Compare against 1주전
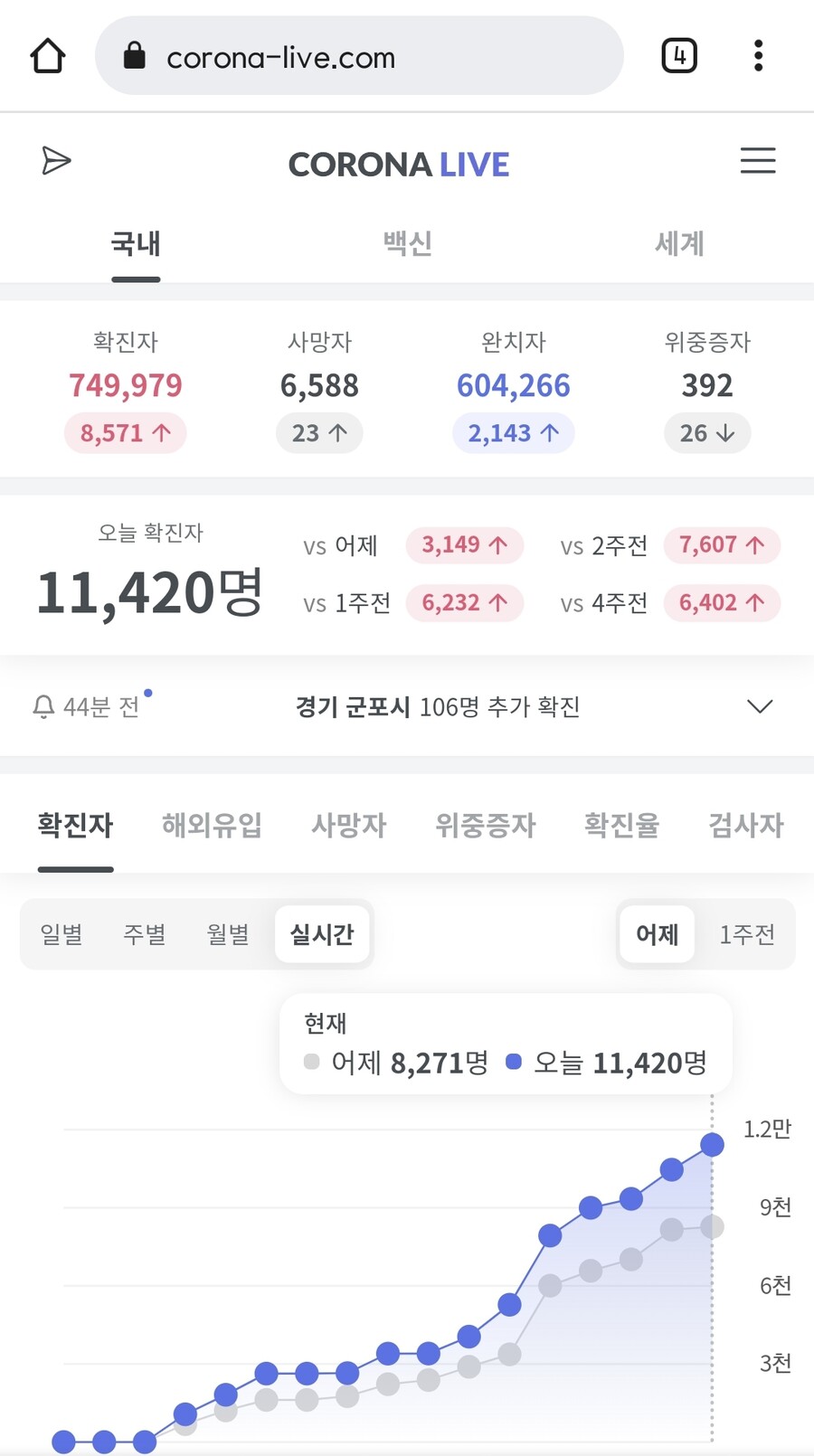This screenshot has height=1456, width=814. tap(747, 934)
